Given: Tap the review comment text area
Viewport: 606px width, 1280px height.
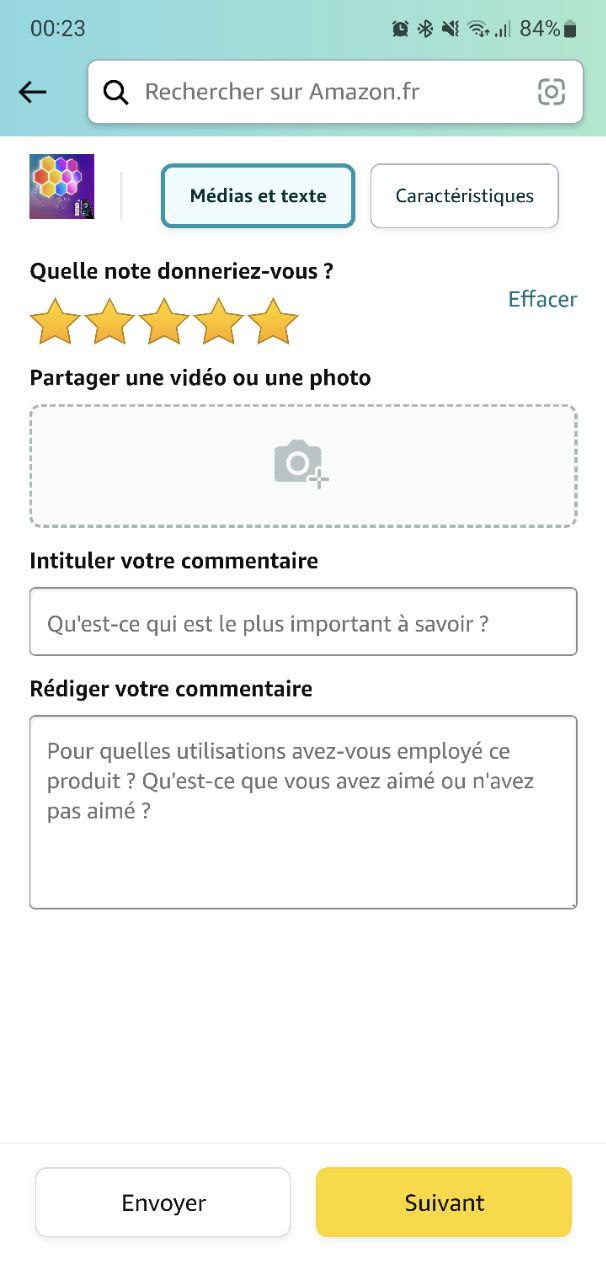Looking at the screenshot, I should [x=303, y=811].
